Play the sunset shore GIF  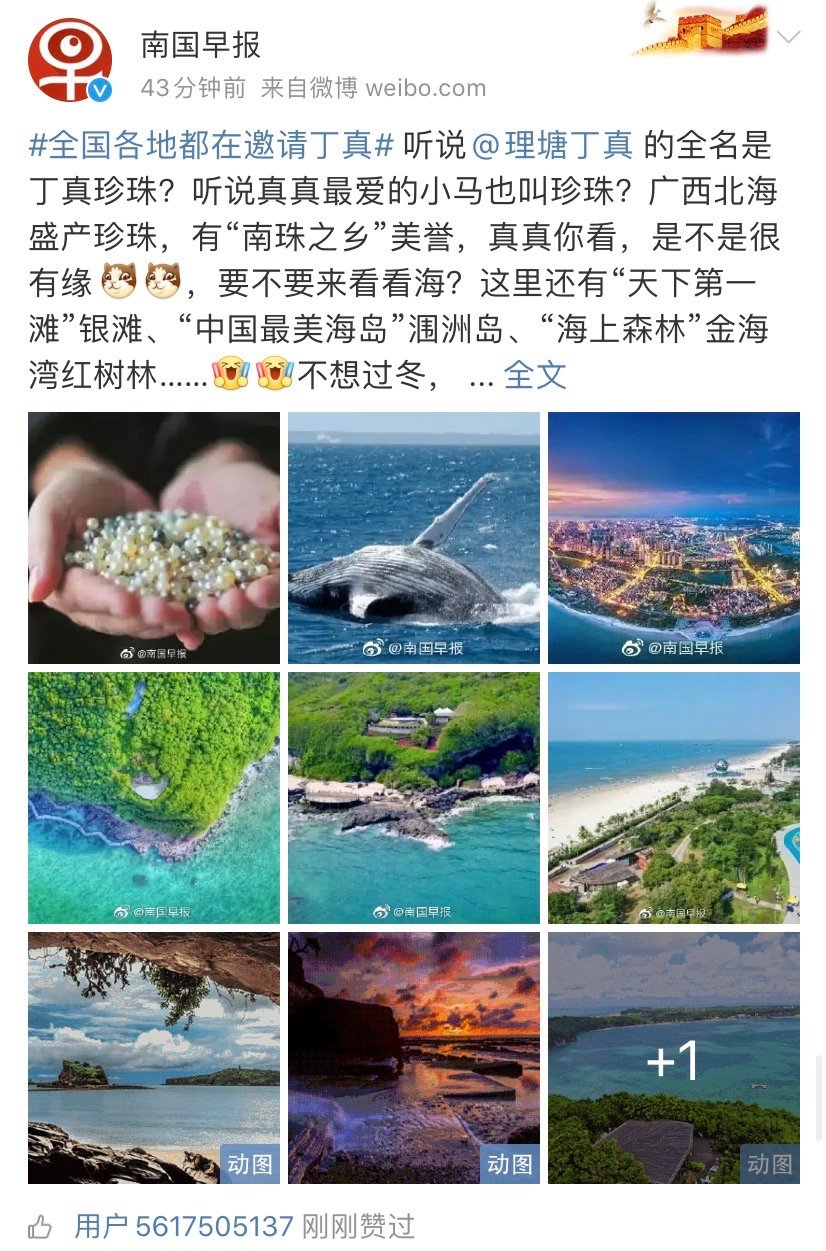point(414,1058)
